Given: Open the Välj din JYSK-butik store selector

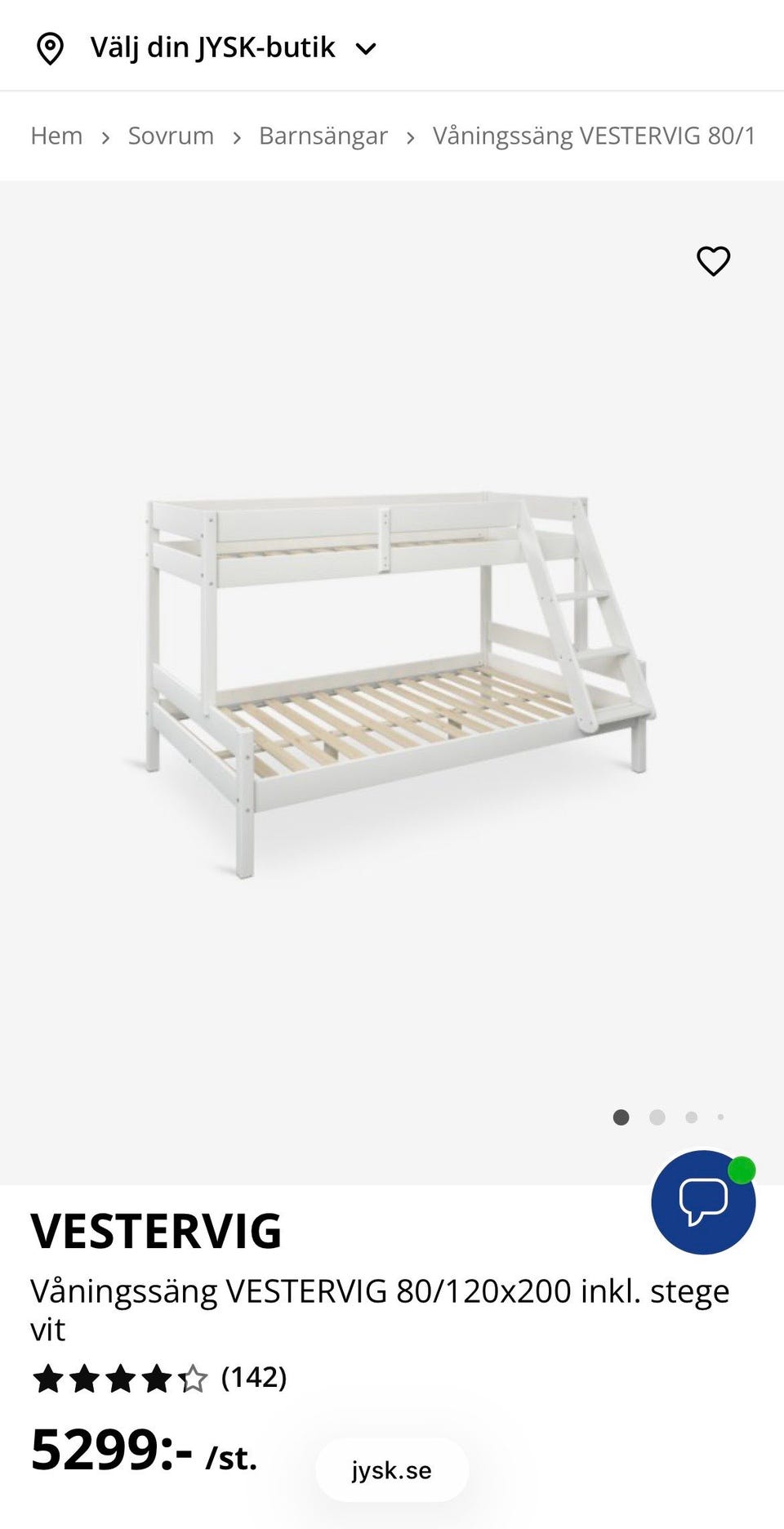Looking at the screenshot, I should [x=212, y=48].
